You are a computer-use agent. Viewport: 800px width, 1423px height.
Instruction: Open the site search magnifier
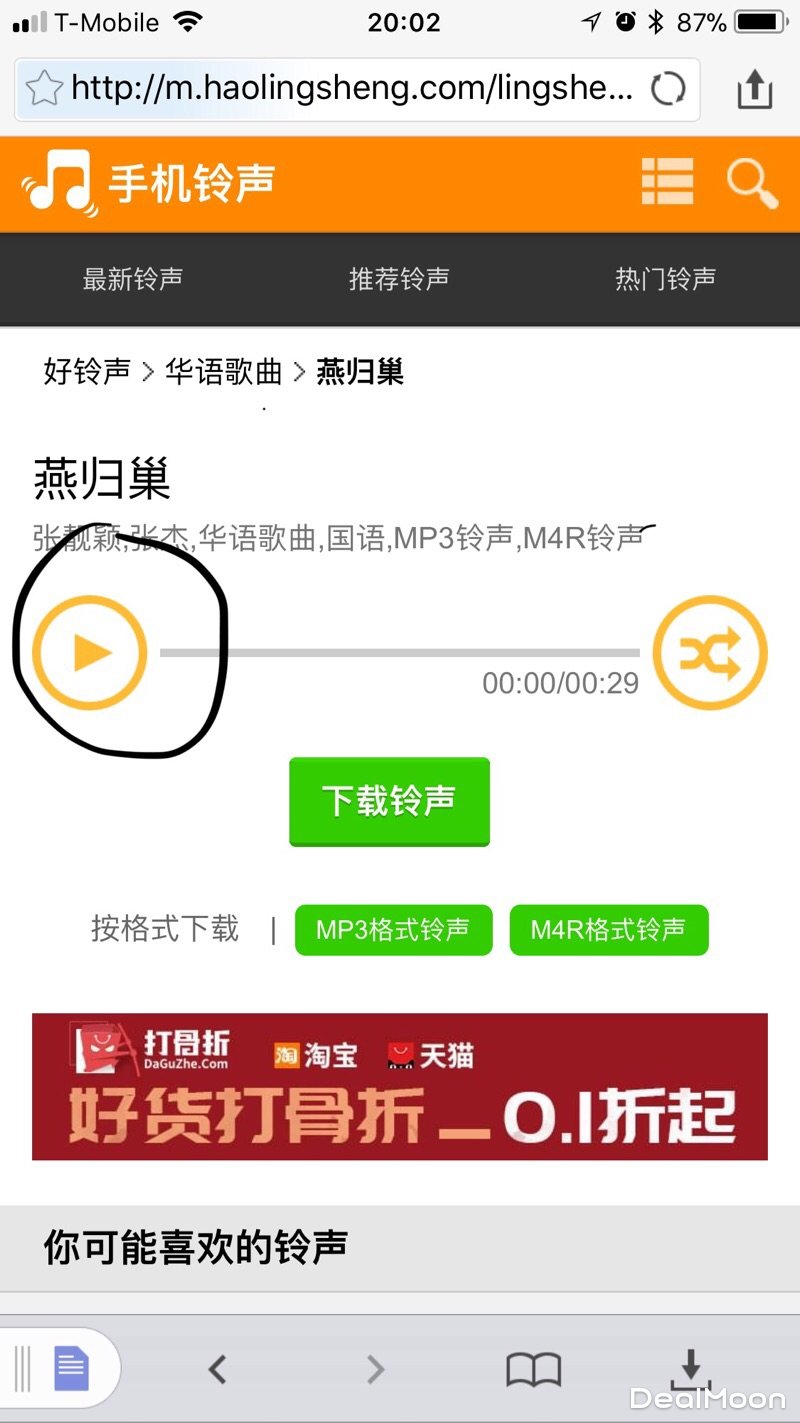pos(751,183)
